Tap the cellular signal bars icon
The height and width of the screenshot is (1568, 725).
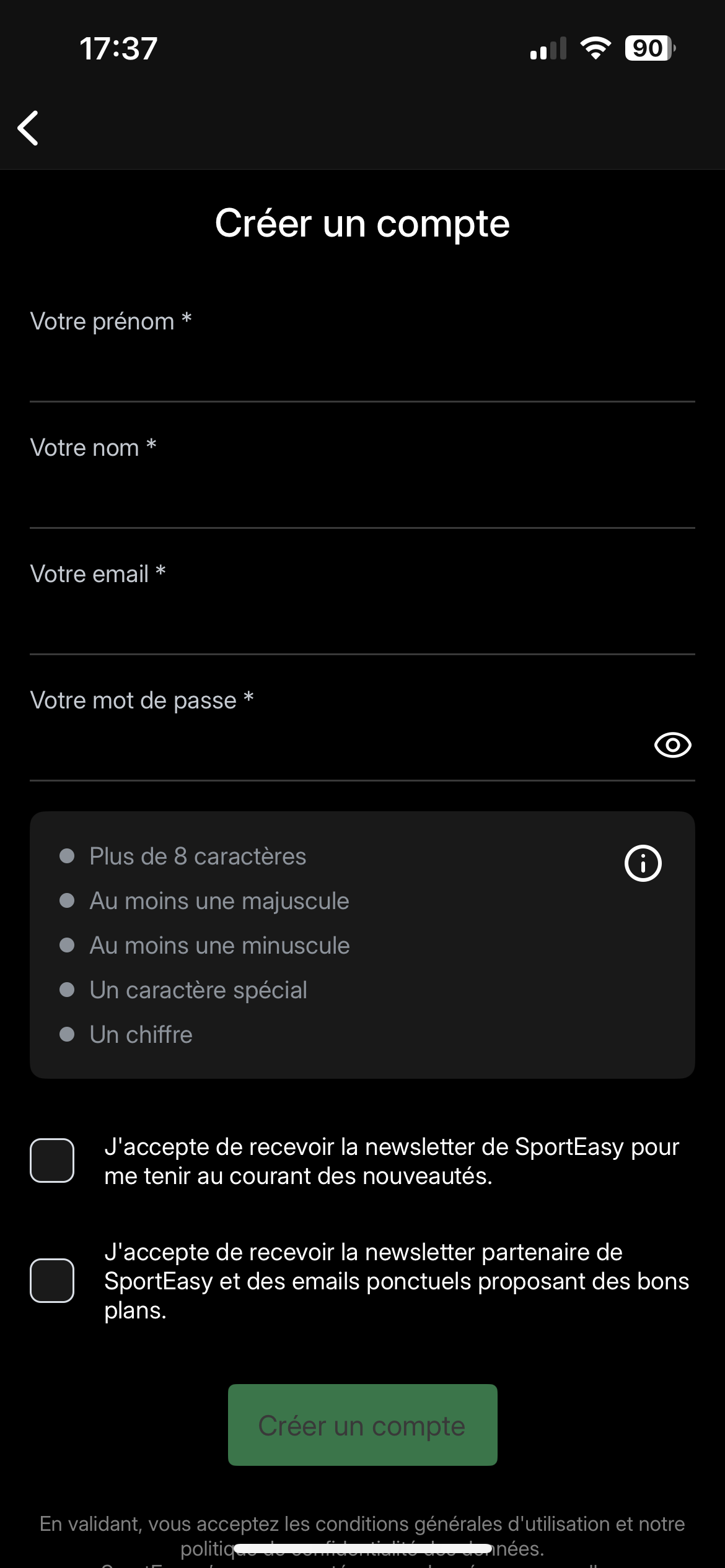pos(548,48)
